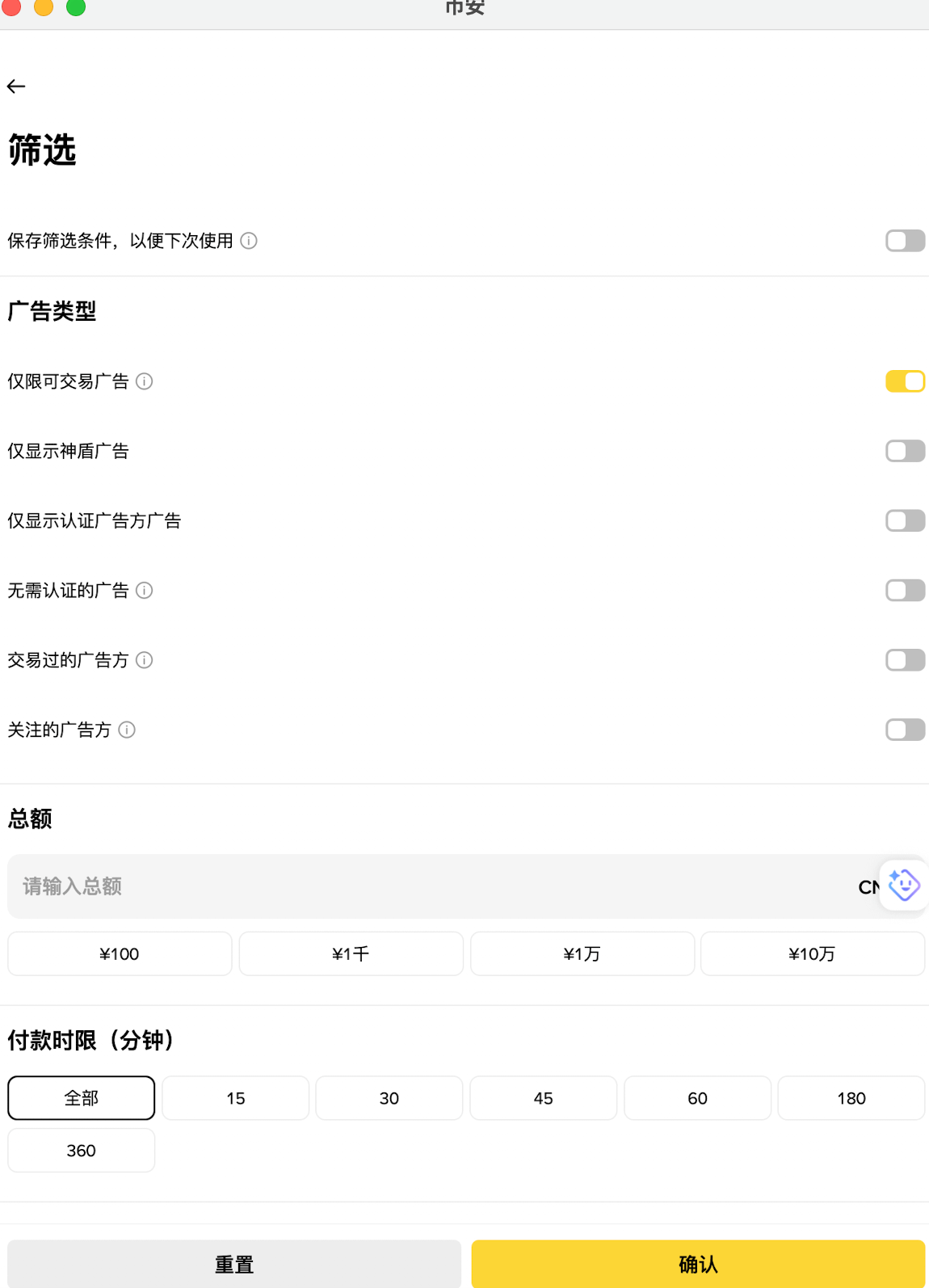
Task: Open the info tooltip next to 保存筛选条件
Action: click(247, 241)
